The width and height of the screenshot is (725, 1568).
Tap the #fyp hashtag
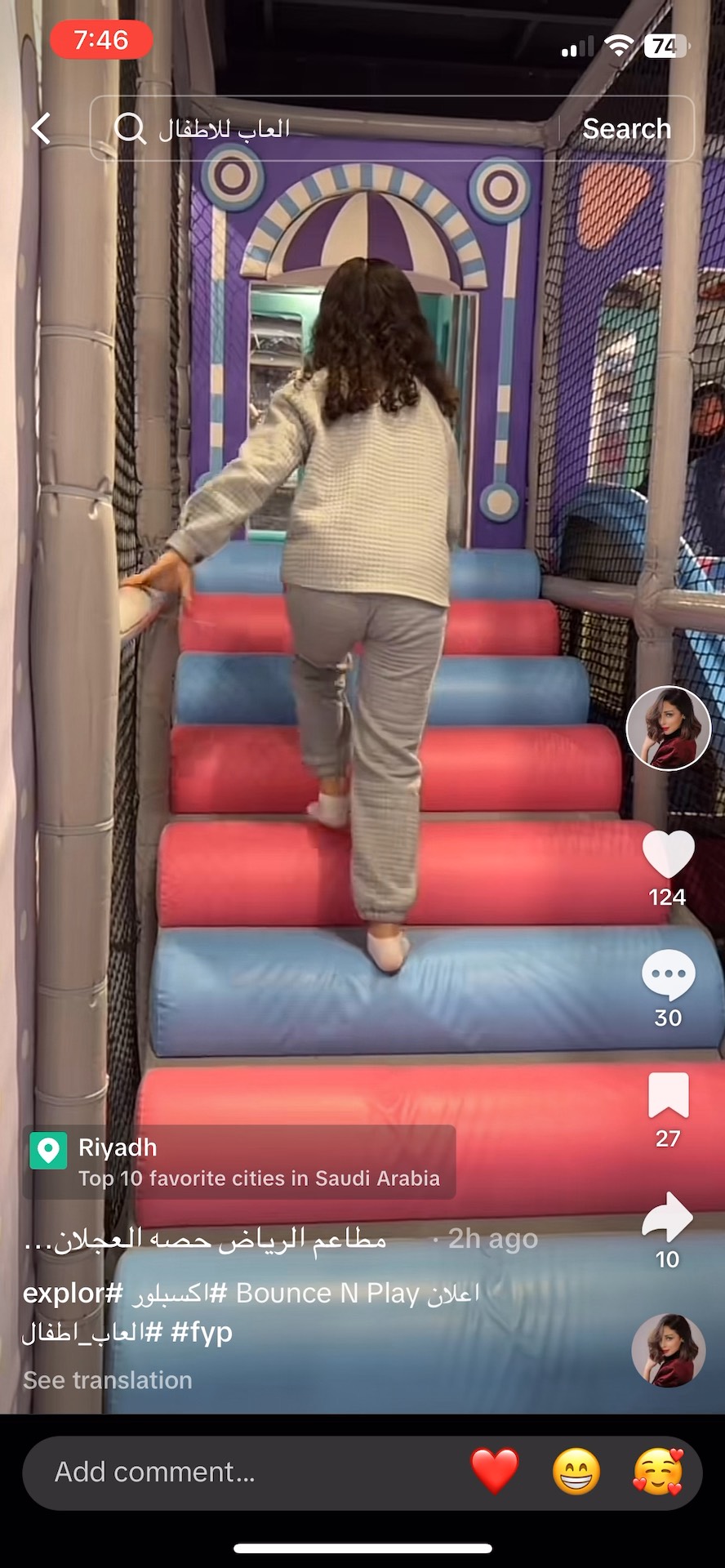tap(202, 1332)
